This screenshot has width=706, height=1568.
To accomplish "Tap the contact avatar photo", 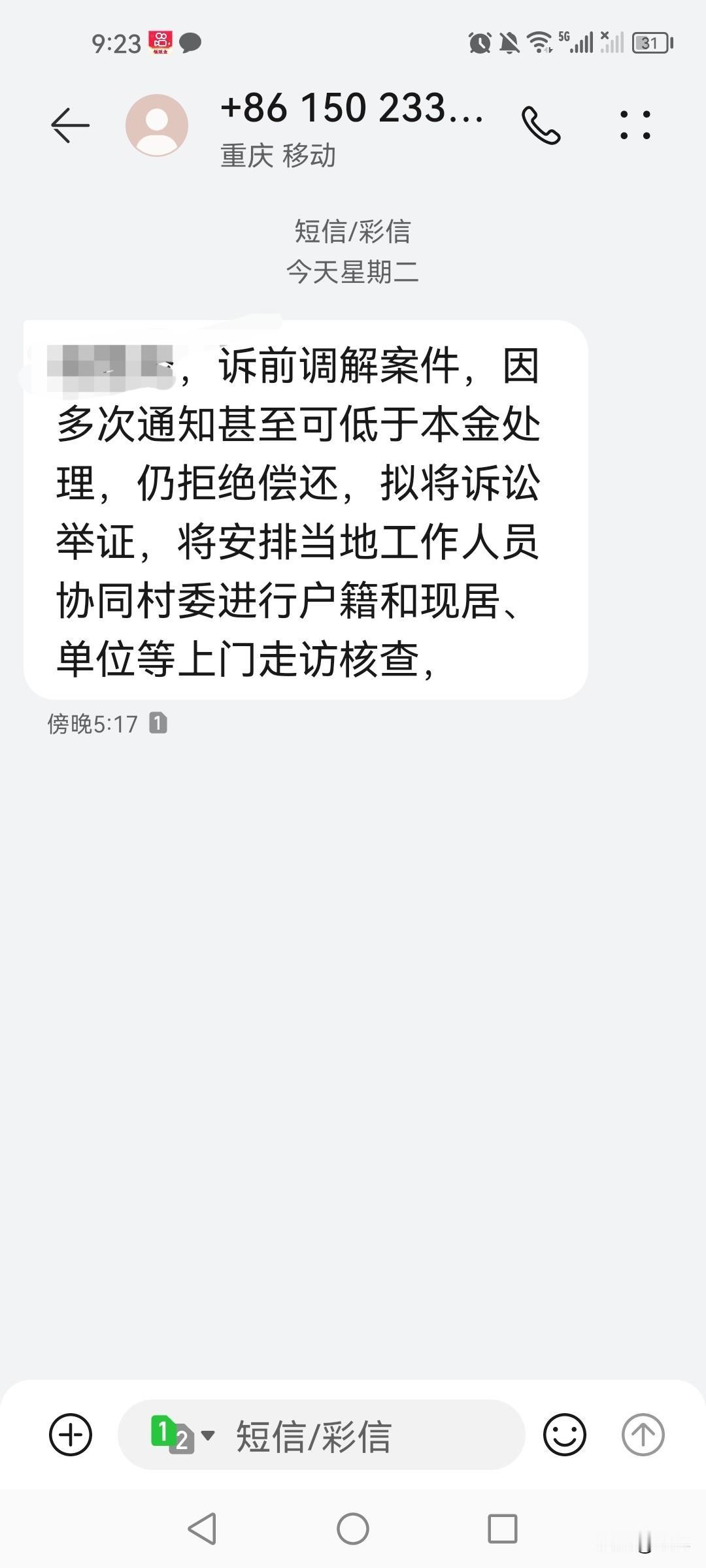I will click(157, 125).
